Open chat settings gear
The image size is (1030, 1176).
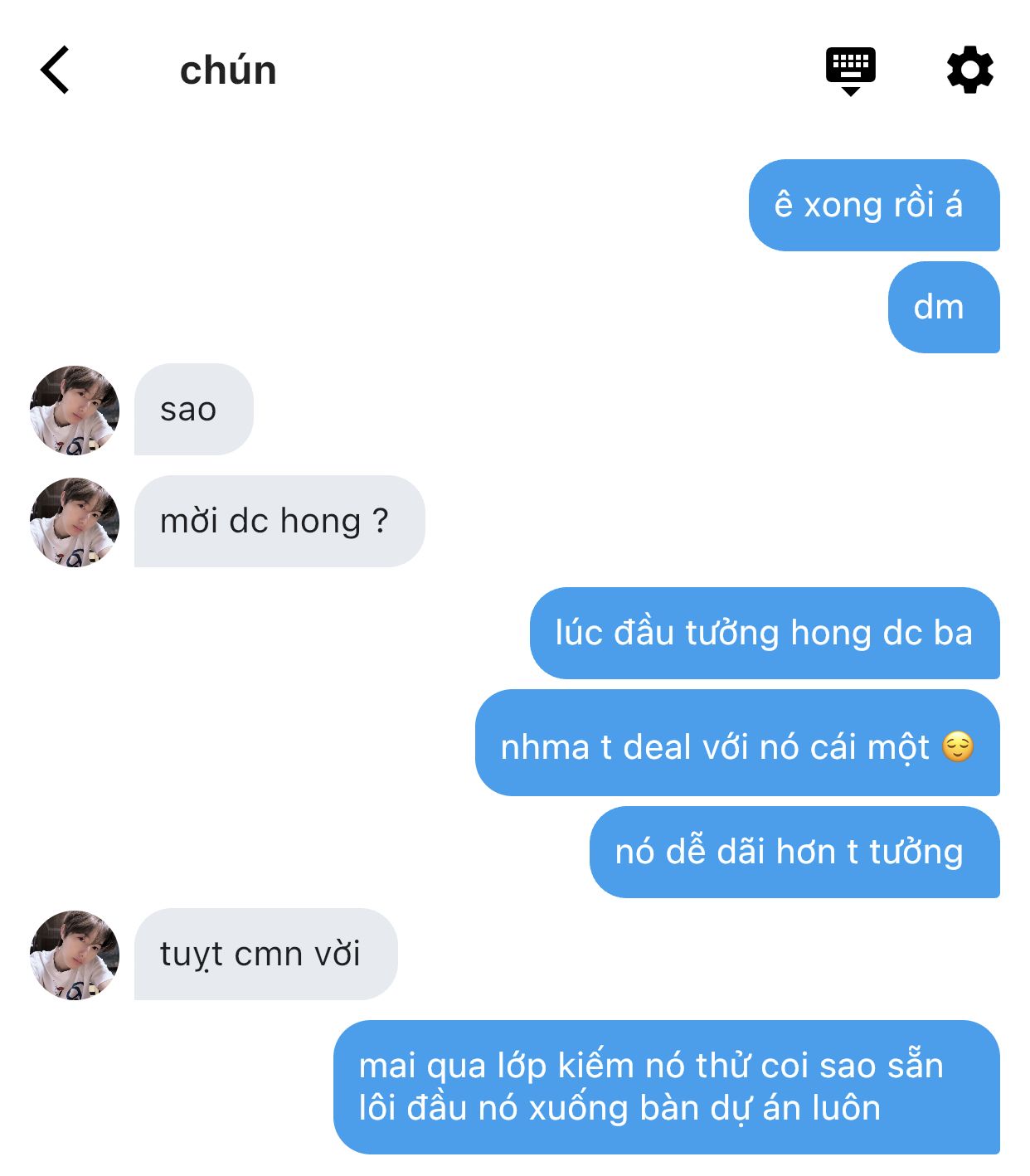click(970, 70)
